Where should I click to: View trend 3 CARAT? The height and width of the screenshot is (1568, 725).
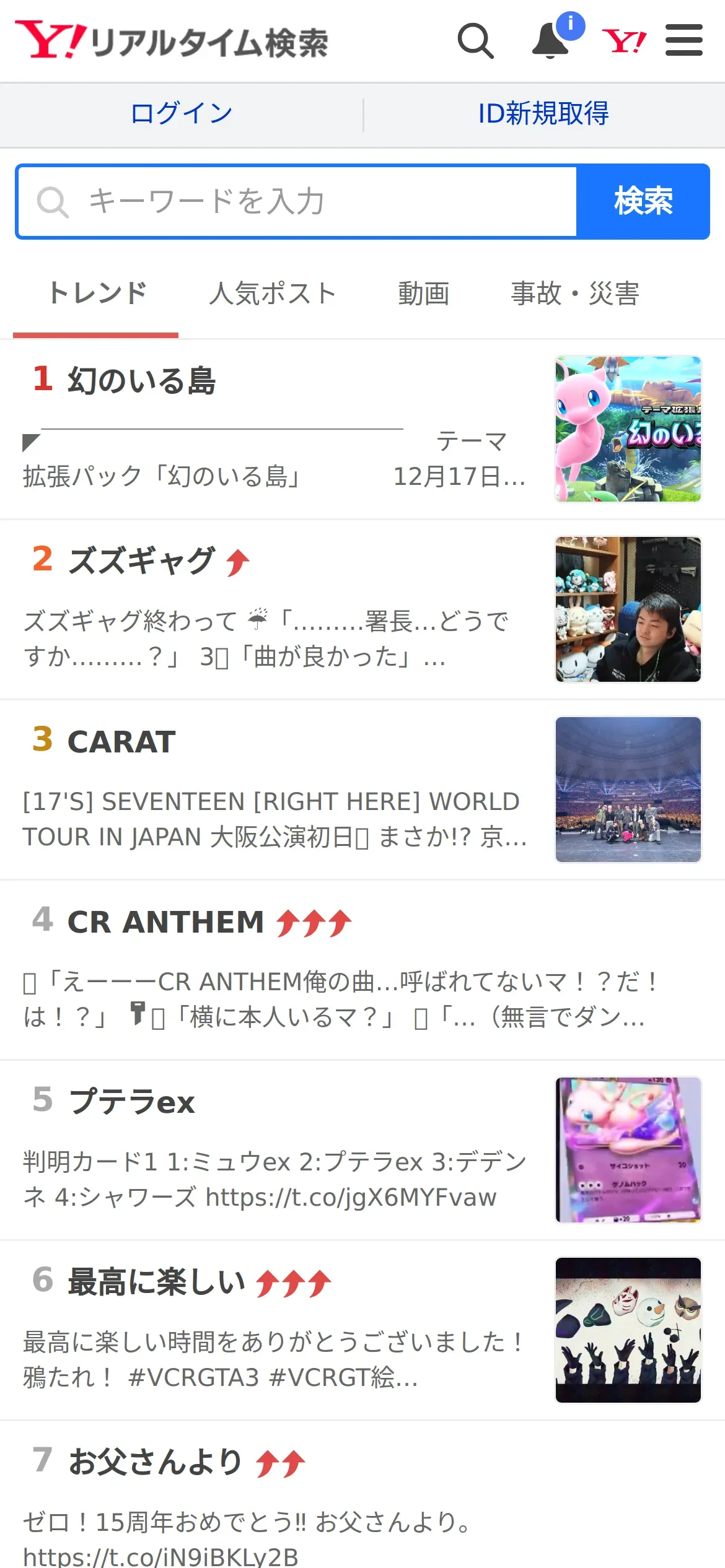click(121, 741)
